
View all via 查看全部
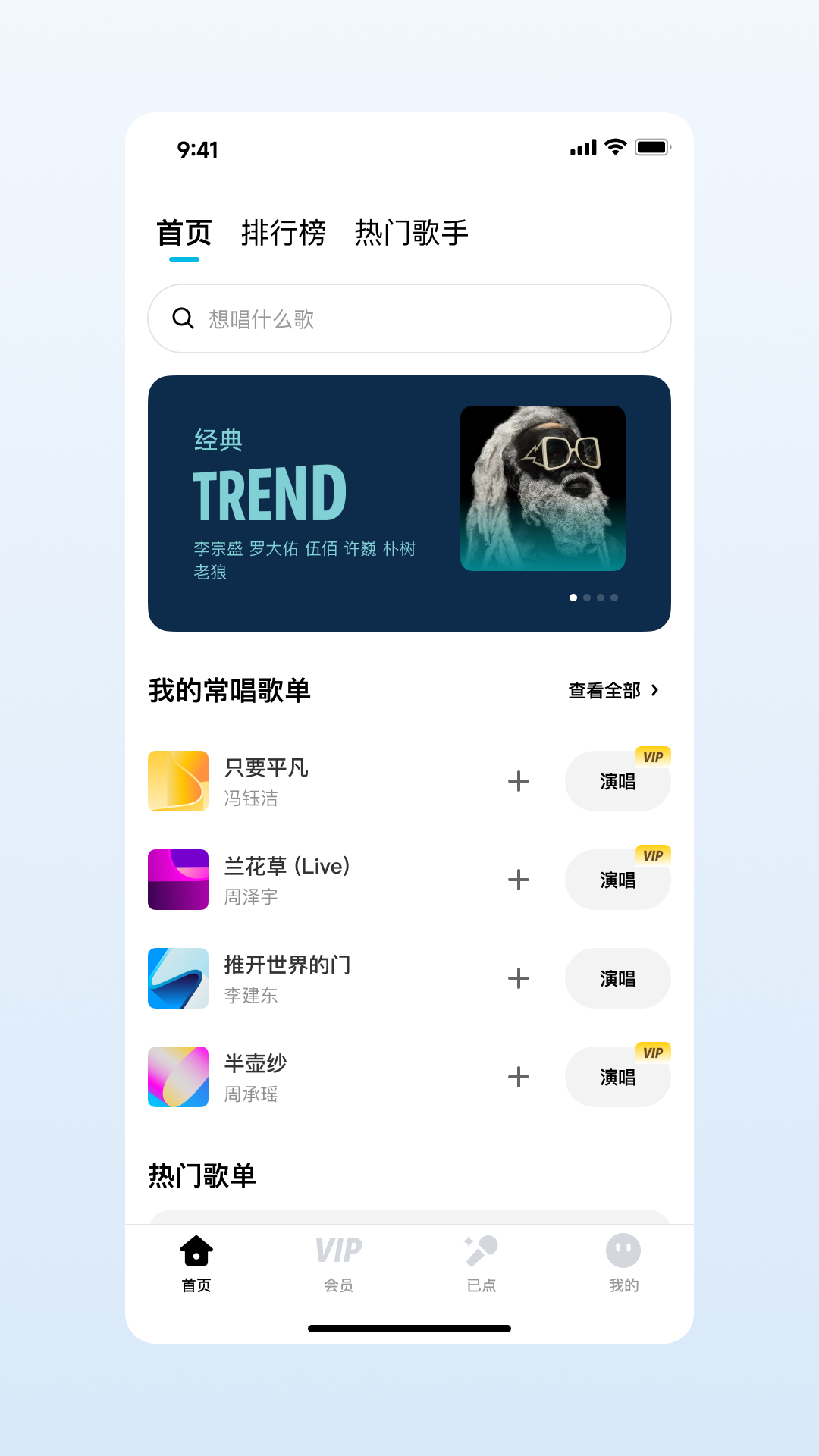click(x=613, y=691)
